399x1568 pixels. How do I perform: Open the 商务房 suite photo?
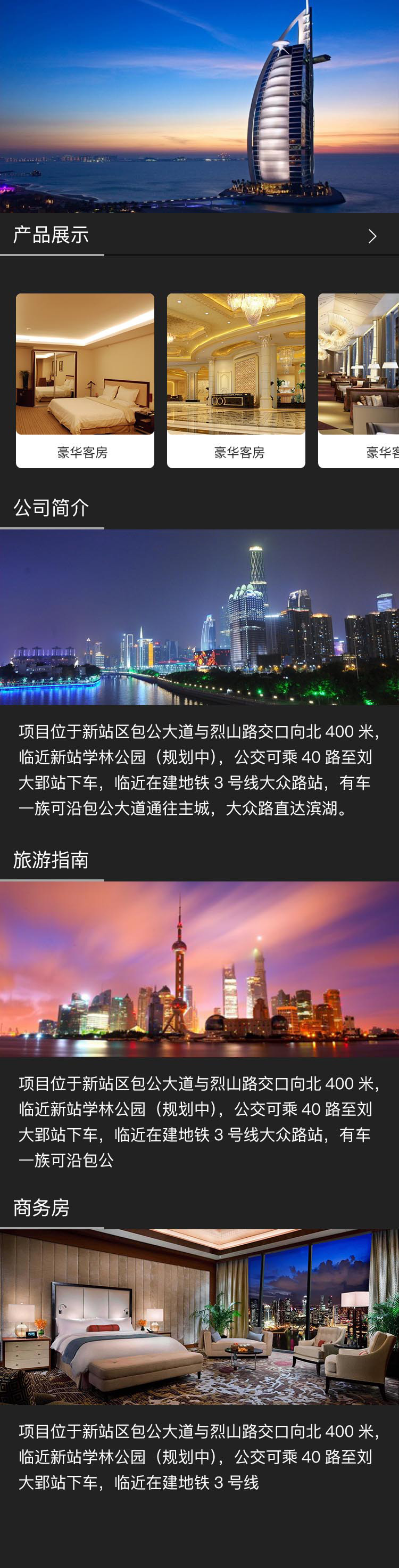pyautogui.click(x=199, y=1317)
